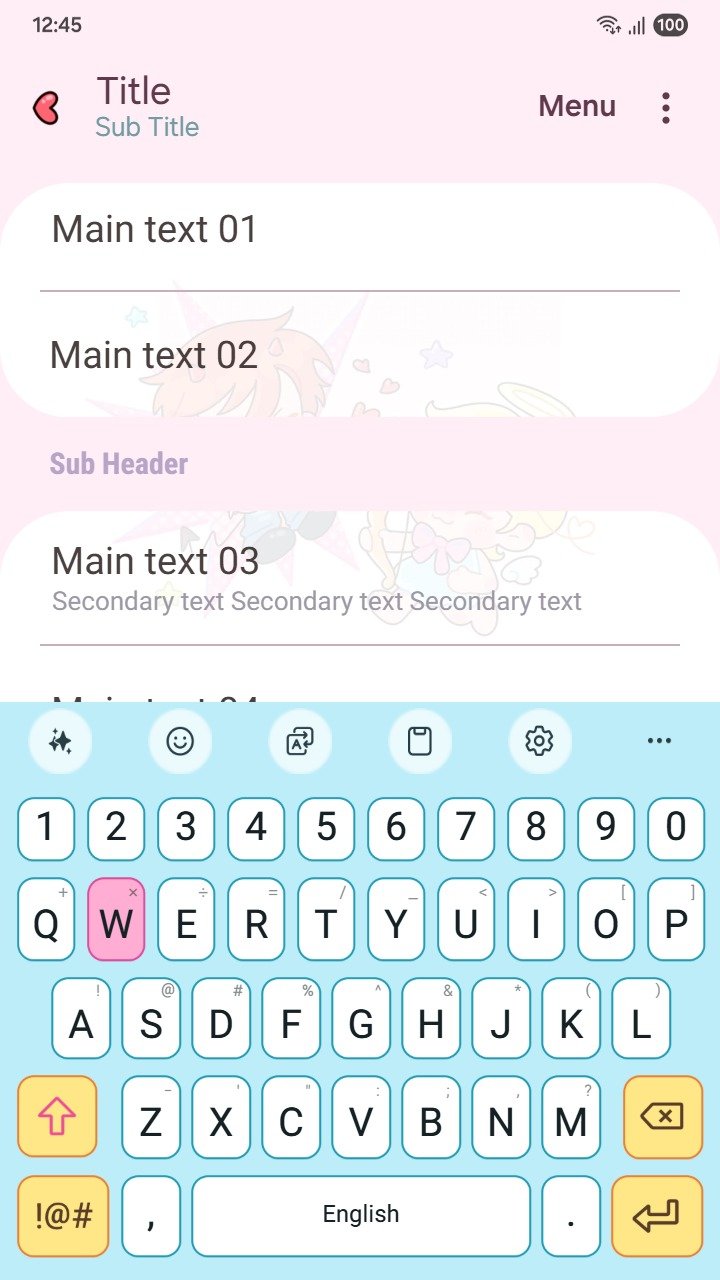Open the Menu button in the app bar
Viewport: 720px width, 1280px height.
(x=577, y=106)
